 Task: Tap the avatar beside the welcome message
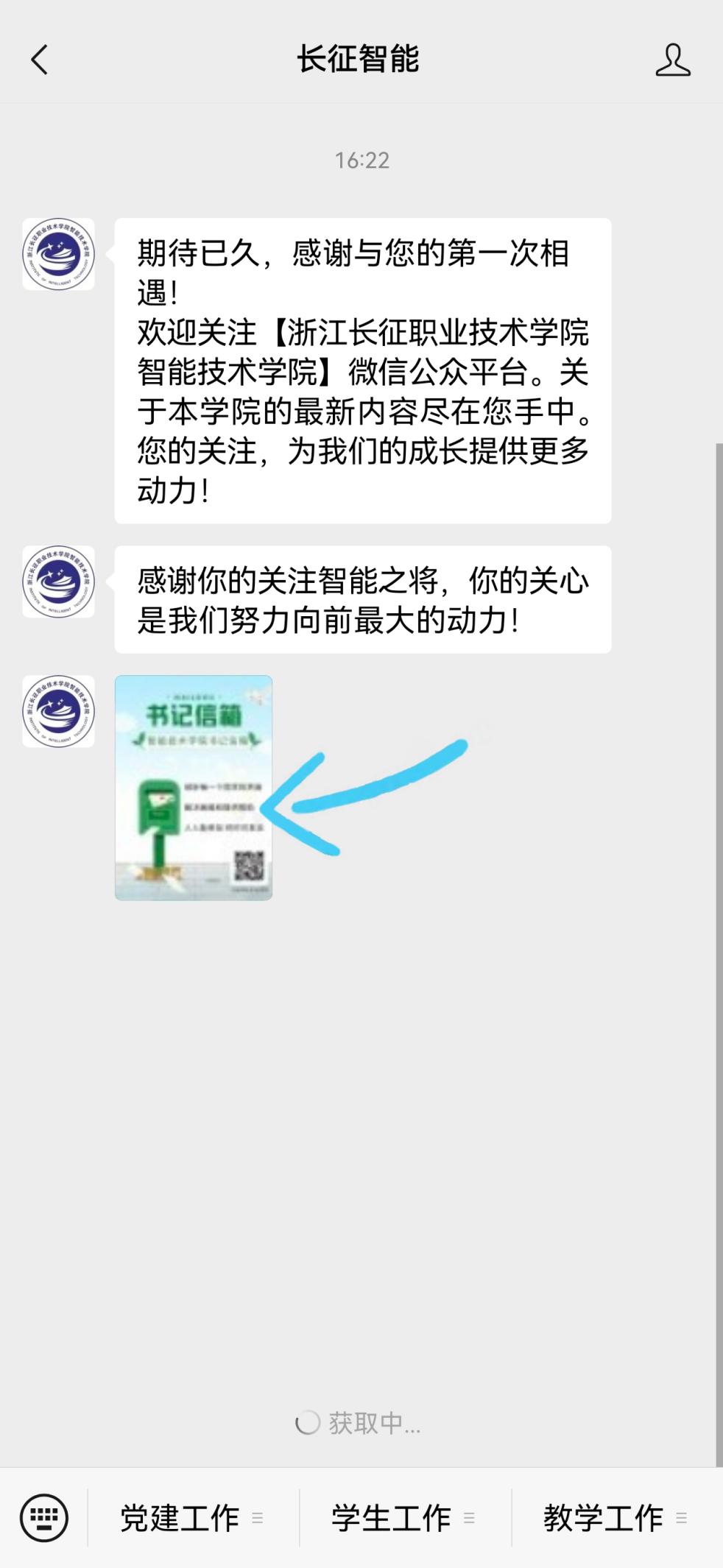(58, 254)
